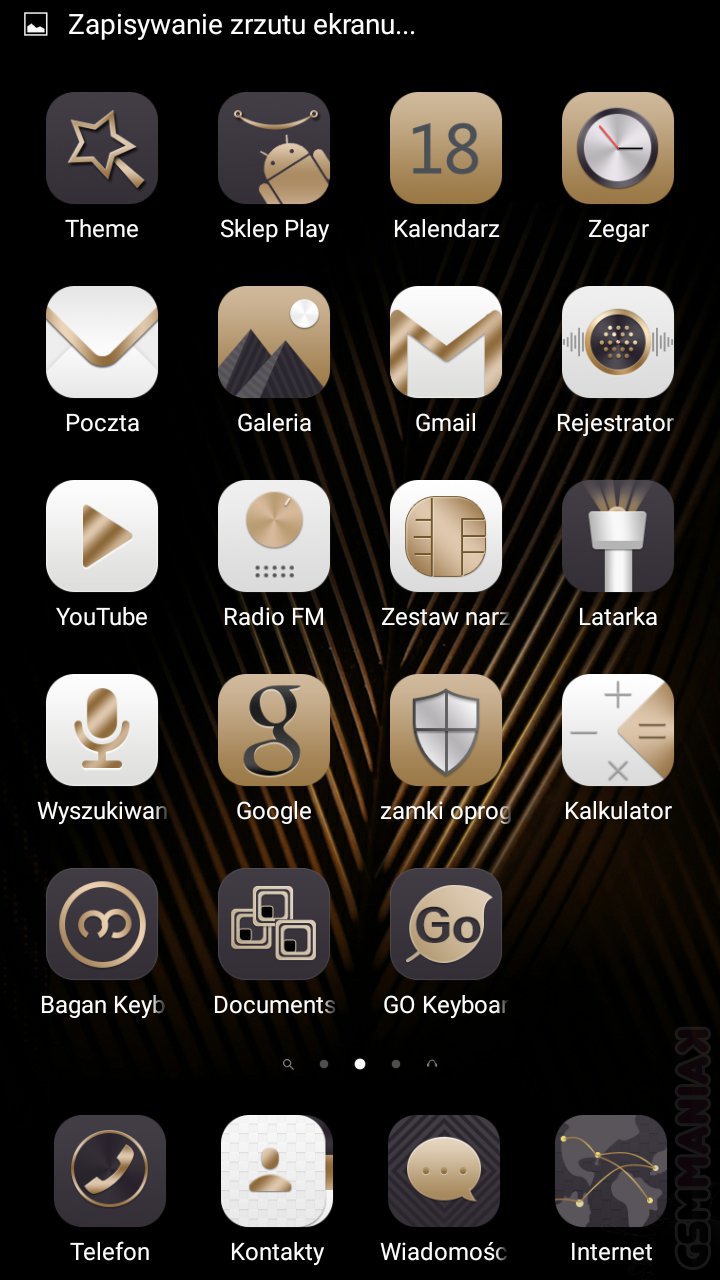Open Kalkulator

[x=618, y=730]
